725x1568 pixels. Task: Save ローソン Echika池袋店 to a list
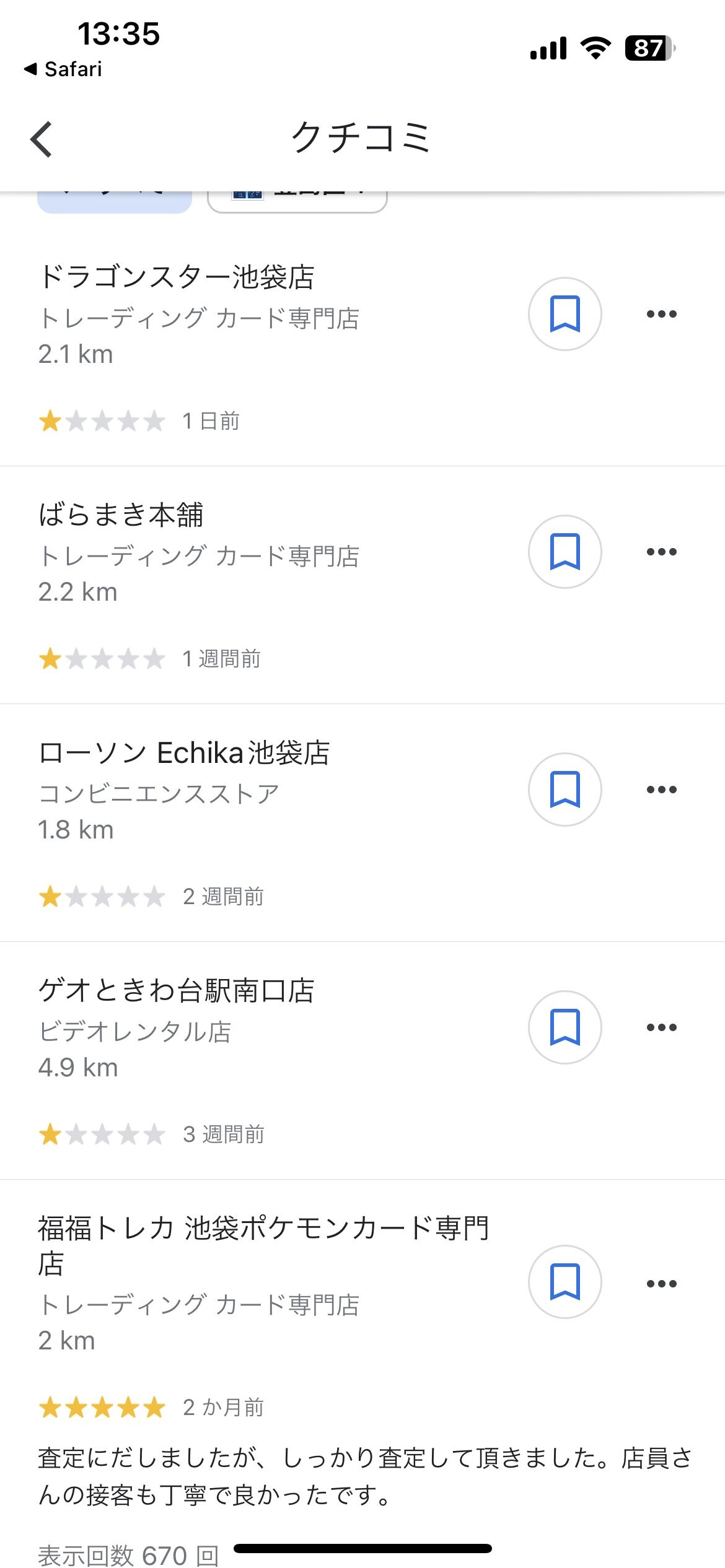tap(565, 790)
